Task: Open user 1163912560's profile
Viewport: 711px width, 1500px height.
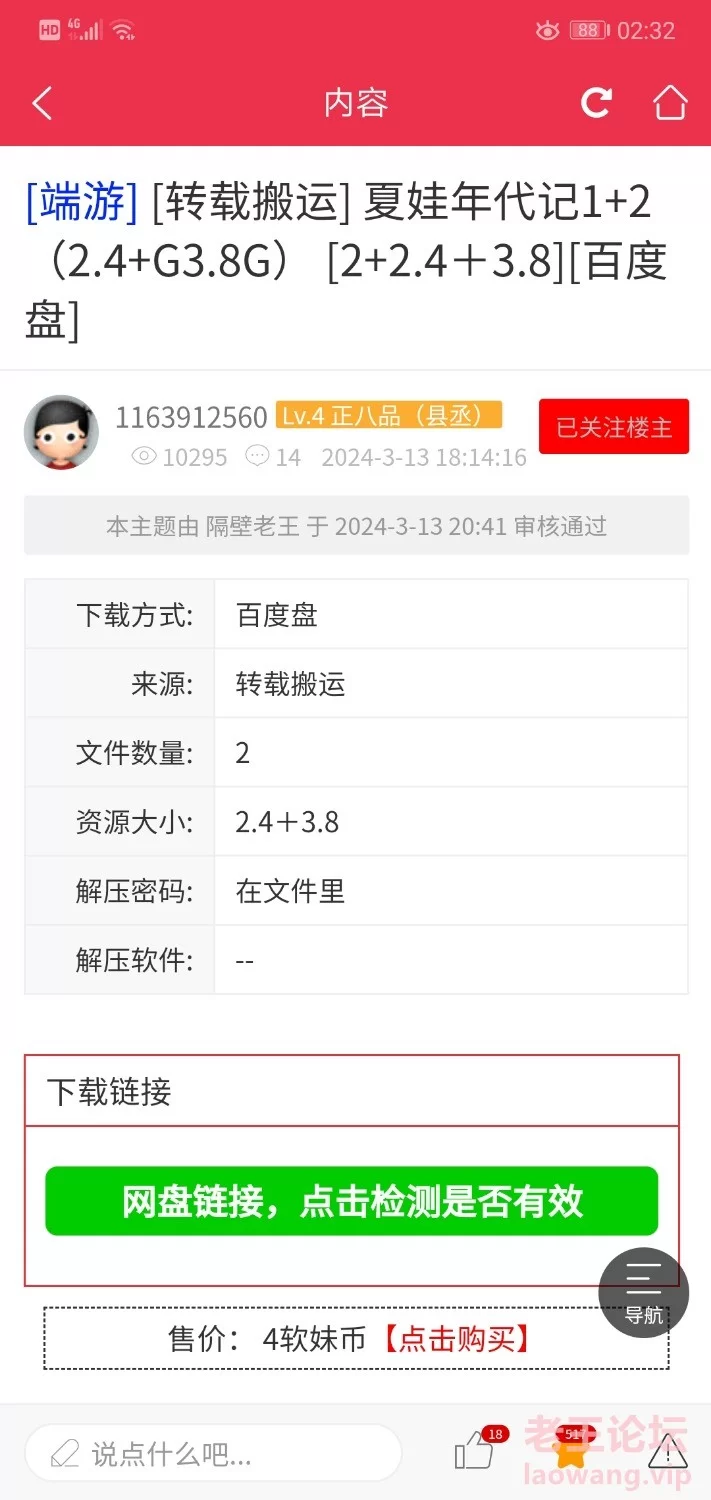Action: tap(191, 417)
